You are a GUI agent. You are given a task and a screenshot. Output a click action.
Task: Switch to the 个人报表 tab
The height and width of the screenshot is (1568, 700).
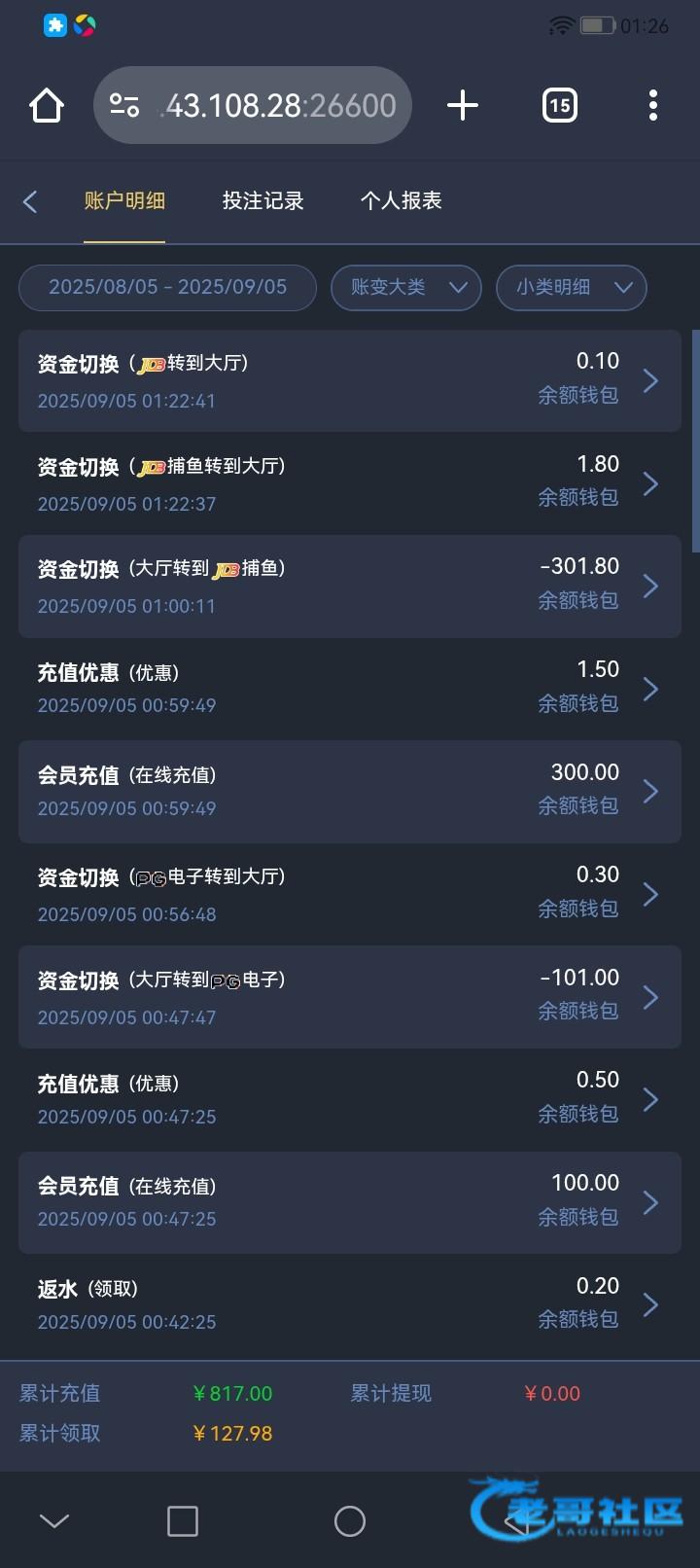pyautogui.click(x=401, y=200)
